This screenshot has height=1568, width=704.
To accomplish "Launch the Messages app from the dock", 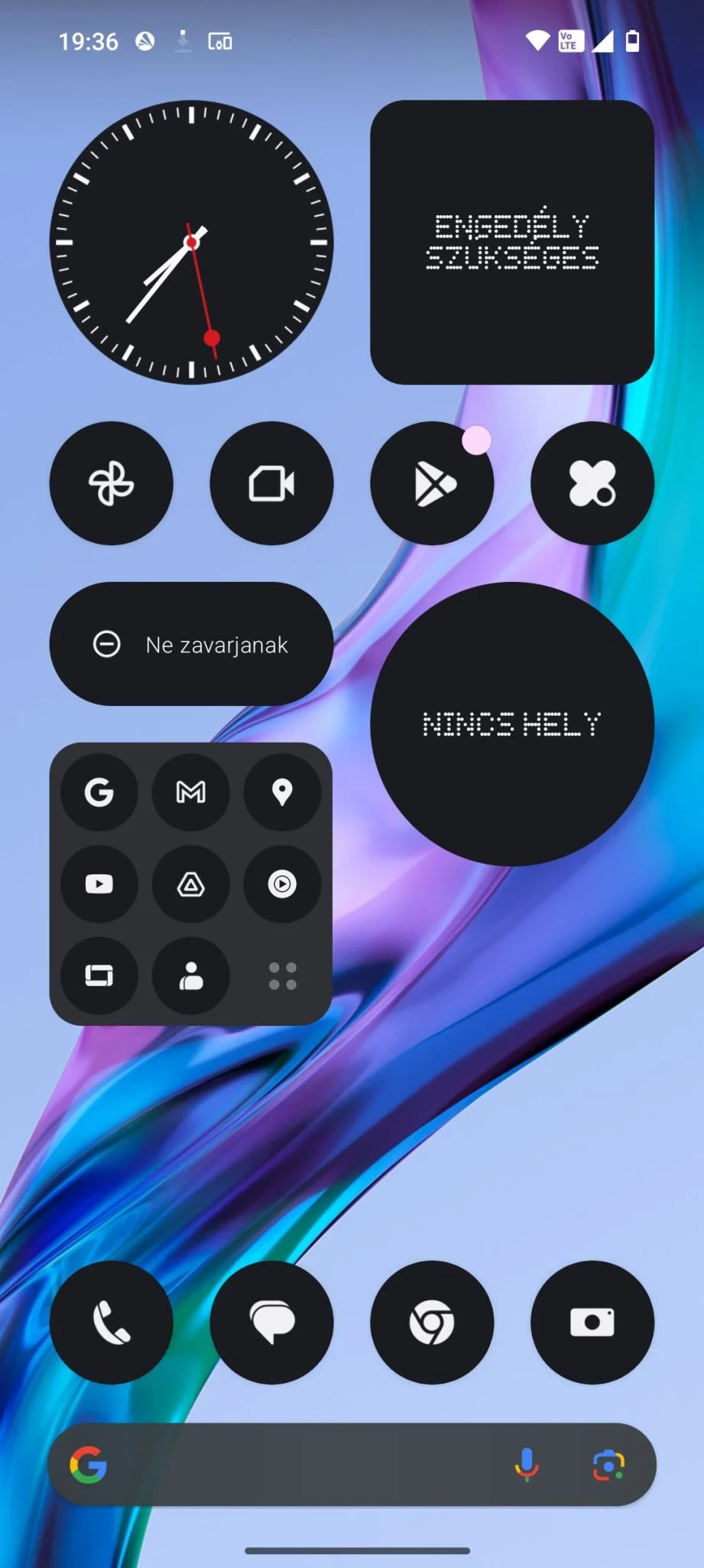I will (272, 1322).
